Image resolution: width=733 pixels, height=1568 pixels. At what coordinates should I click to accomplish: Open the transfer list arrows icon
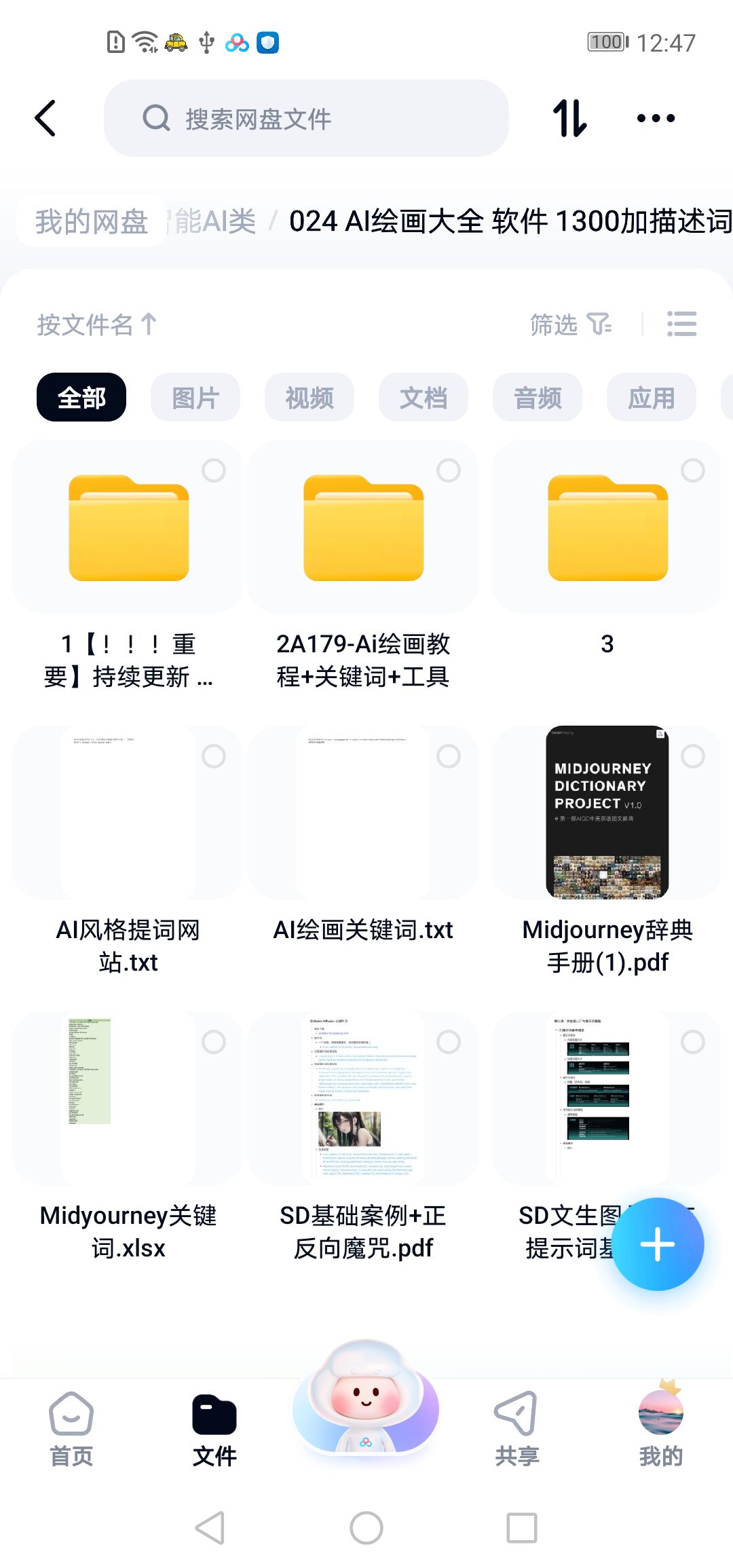(569, 118)
